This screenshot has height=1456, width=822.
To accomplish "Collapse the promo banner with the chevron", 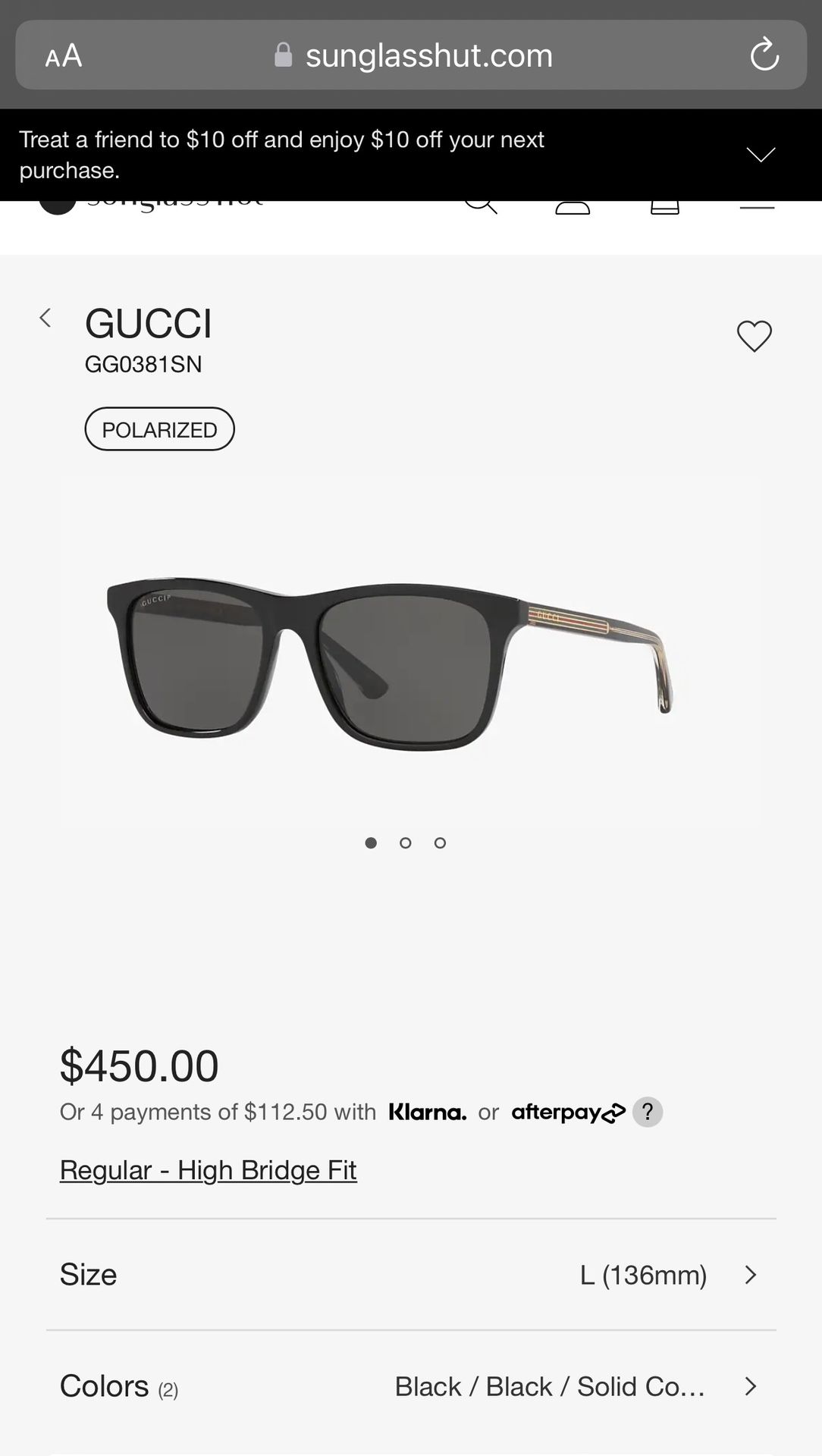I will (761, 154).
